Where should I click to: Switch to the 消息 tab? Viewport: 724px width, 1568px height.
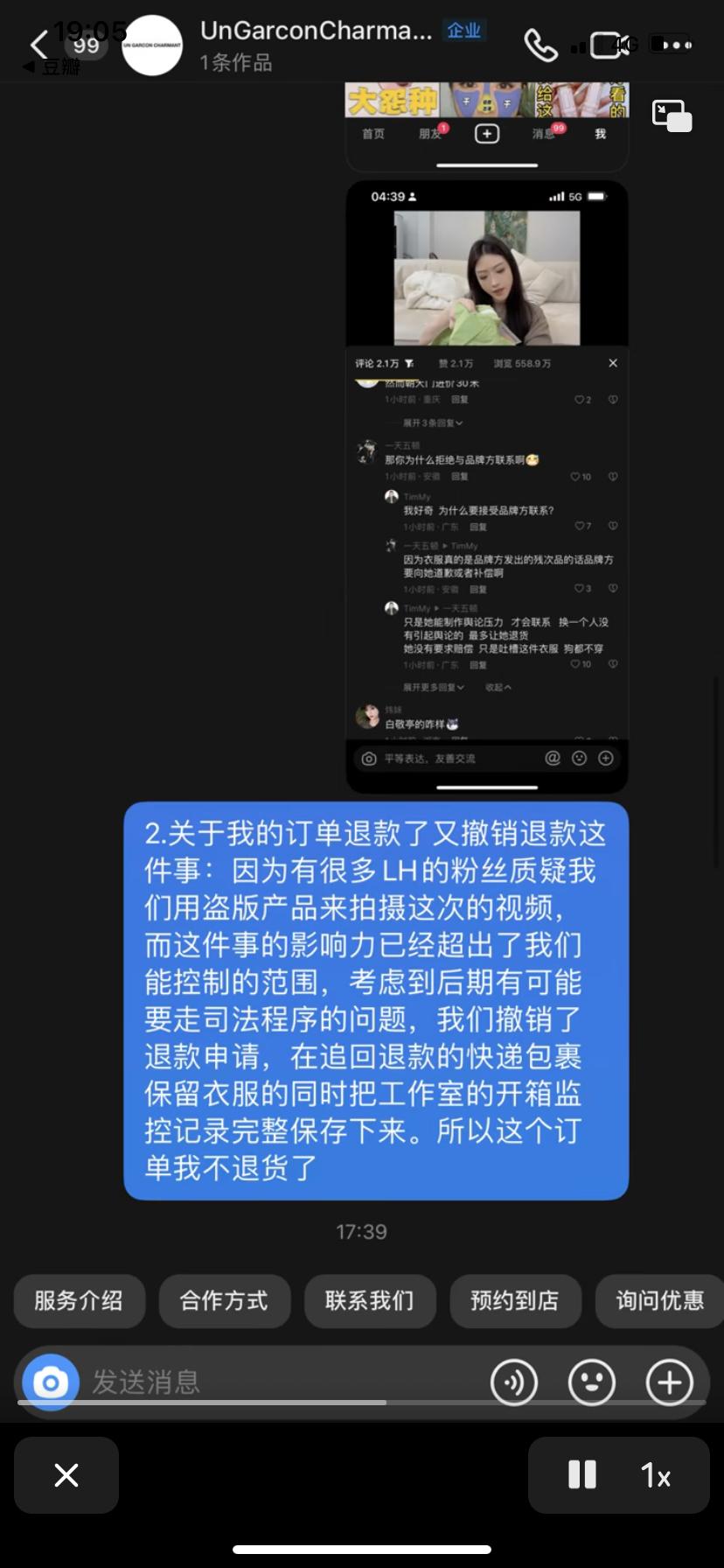click(x=543, y=133)
